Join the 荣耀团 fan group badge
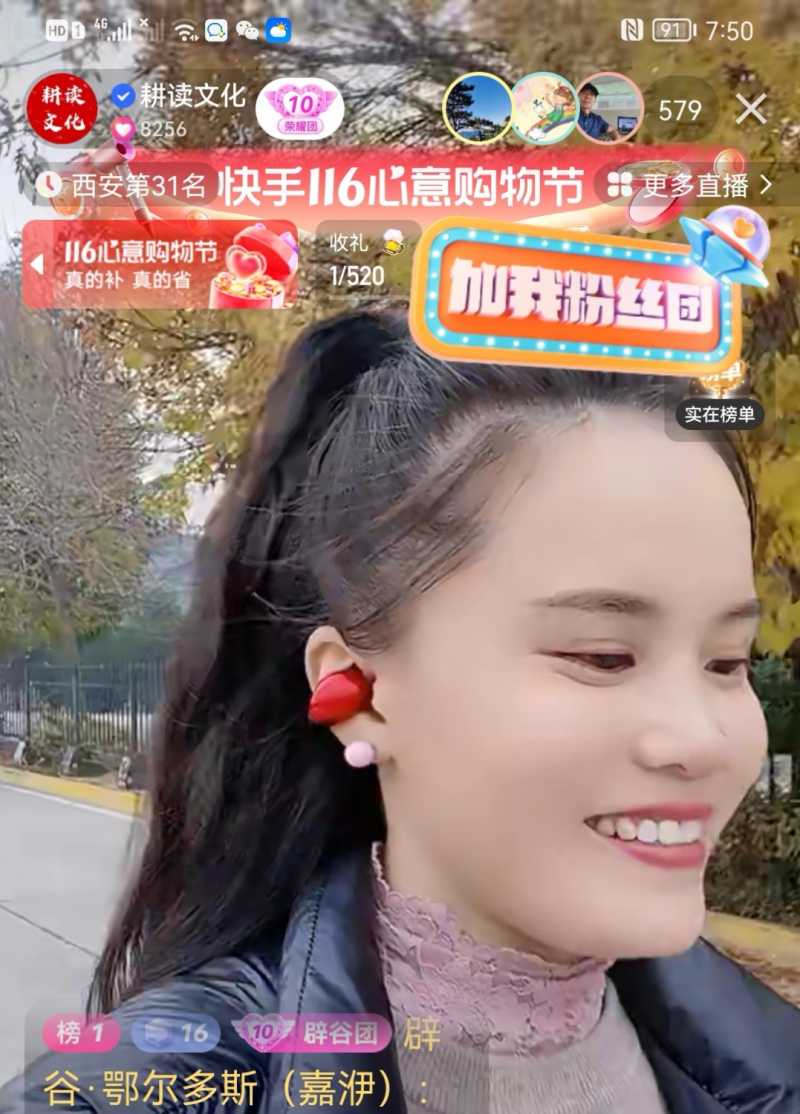Screen dimensions: 800x1114 (x=299, y=108)
